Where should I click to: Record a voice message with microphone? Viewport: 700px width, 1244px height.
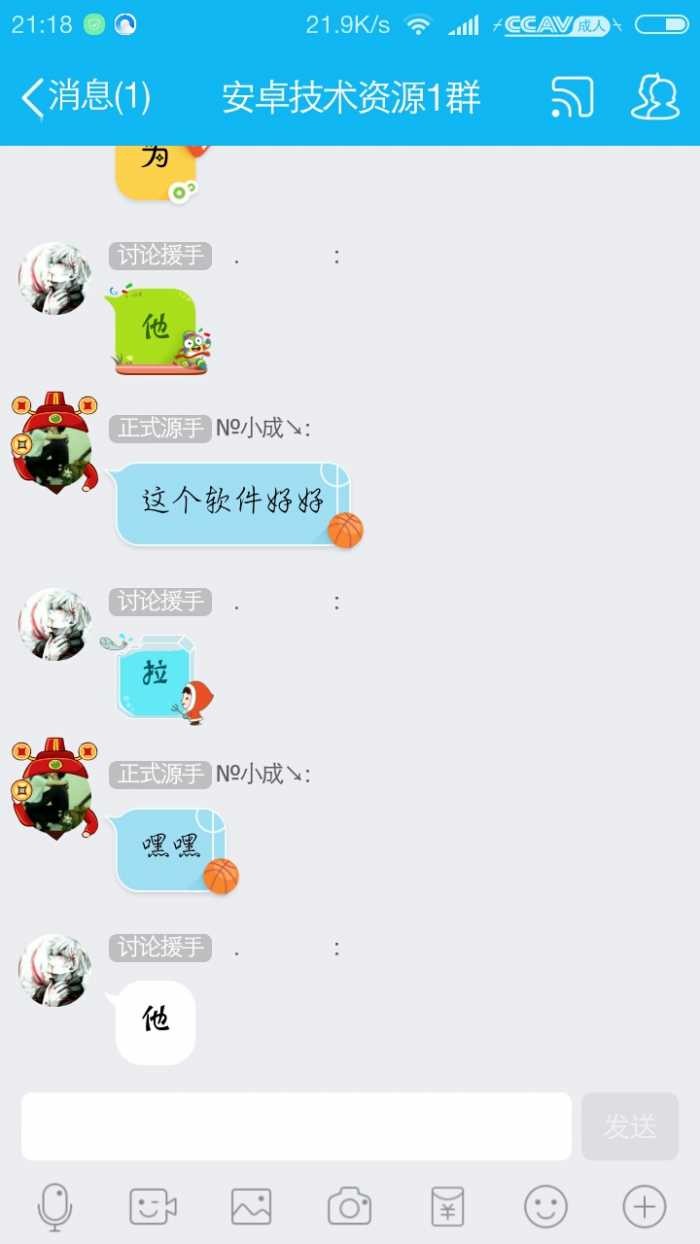(x=55, y=1207)
